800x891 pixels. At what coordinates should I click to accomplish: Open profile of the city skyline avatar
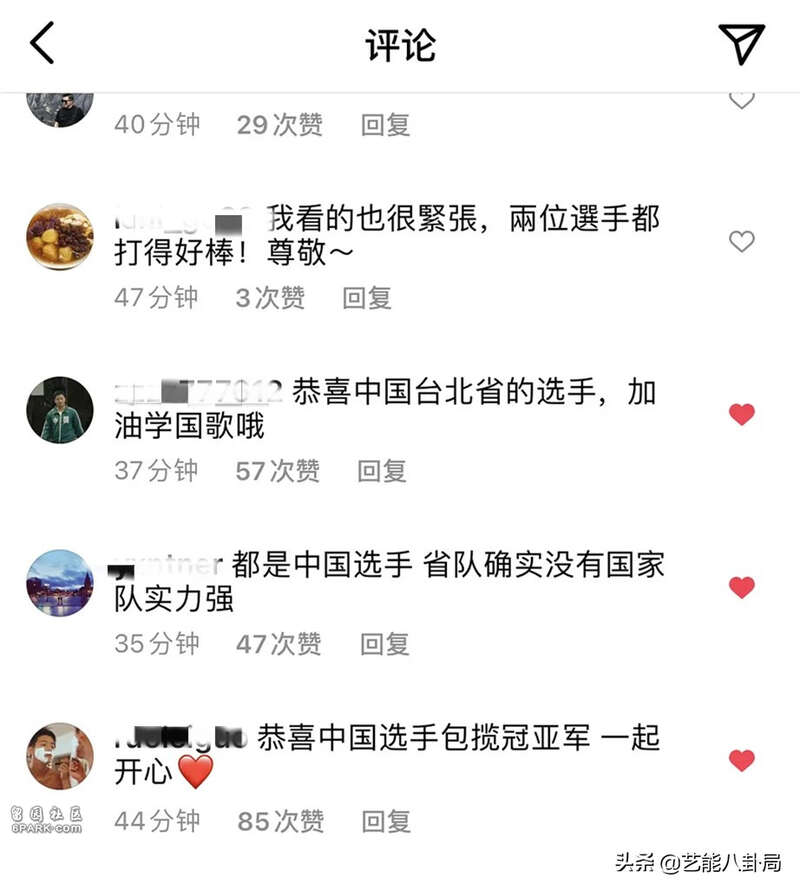click(59, 583)
